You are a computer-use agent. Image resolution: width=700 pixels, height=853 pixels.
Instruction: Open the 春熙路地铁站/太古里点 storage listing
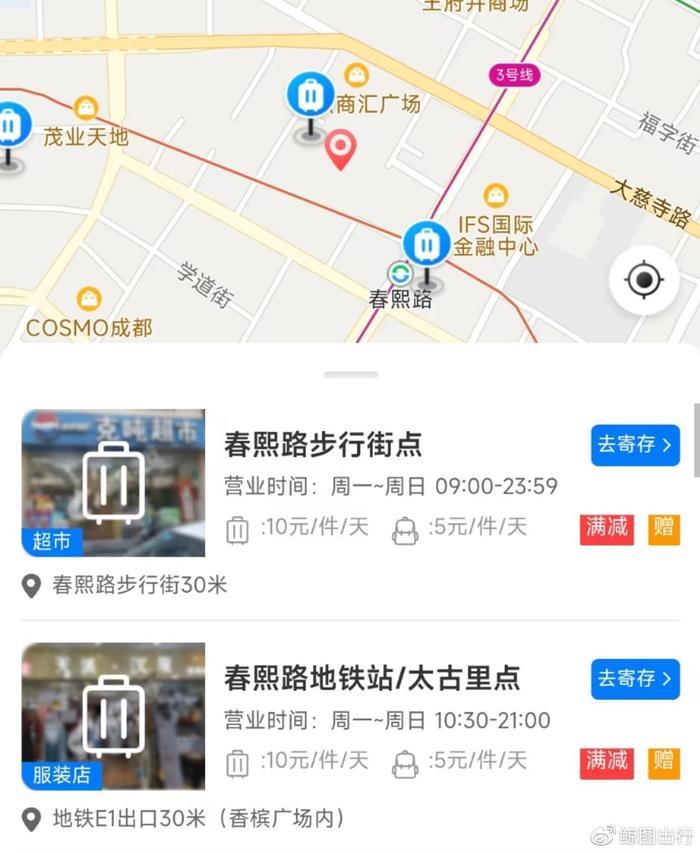tap(371, 678)
